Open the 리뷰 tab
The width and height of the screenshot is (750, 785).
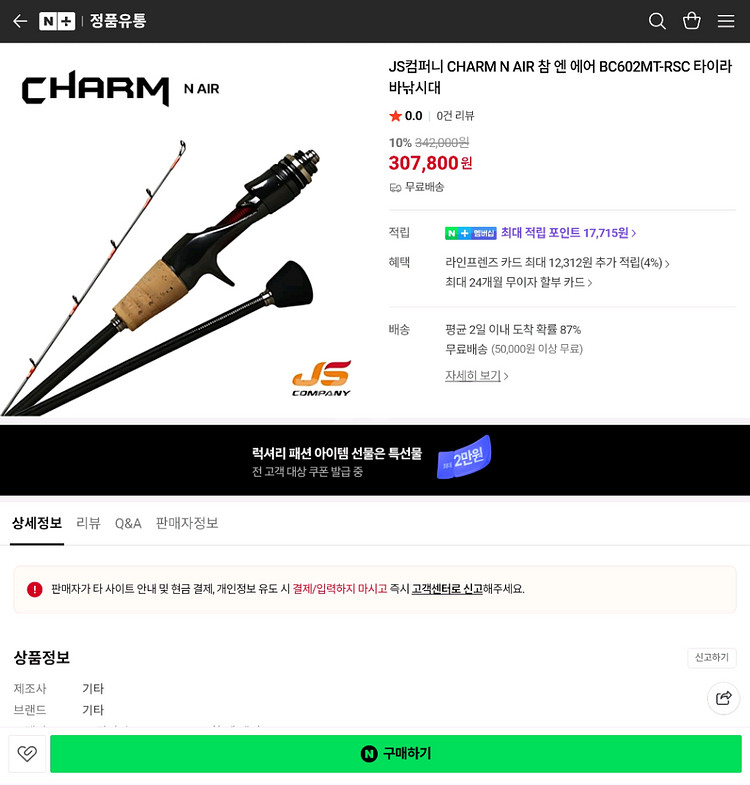88,523
